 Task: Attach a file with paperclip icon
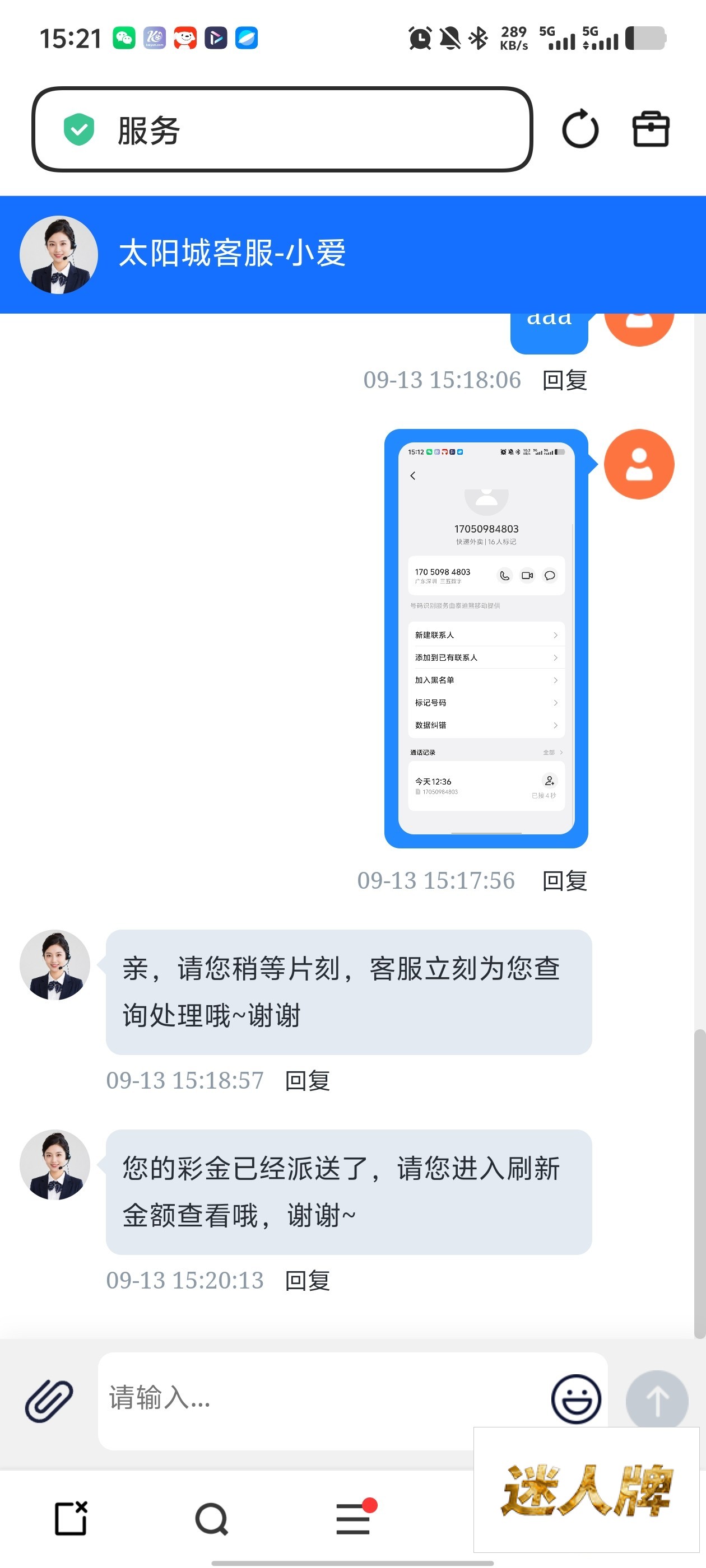tap(49, 1401)
